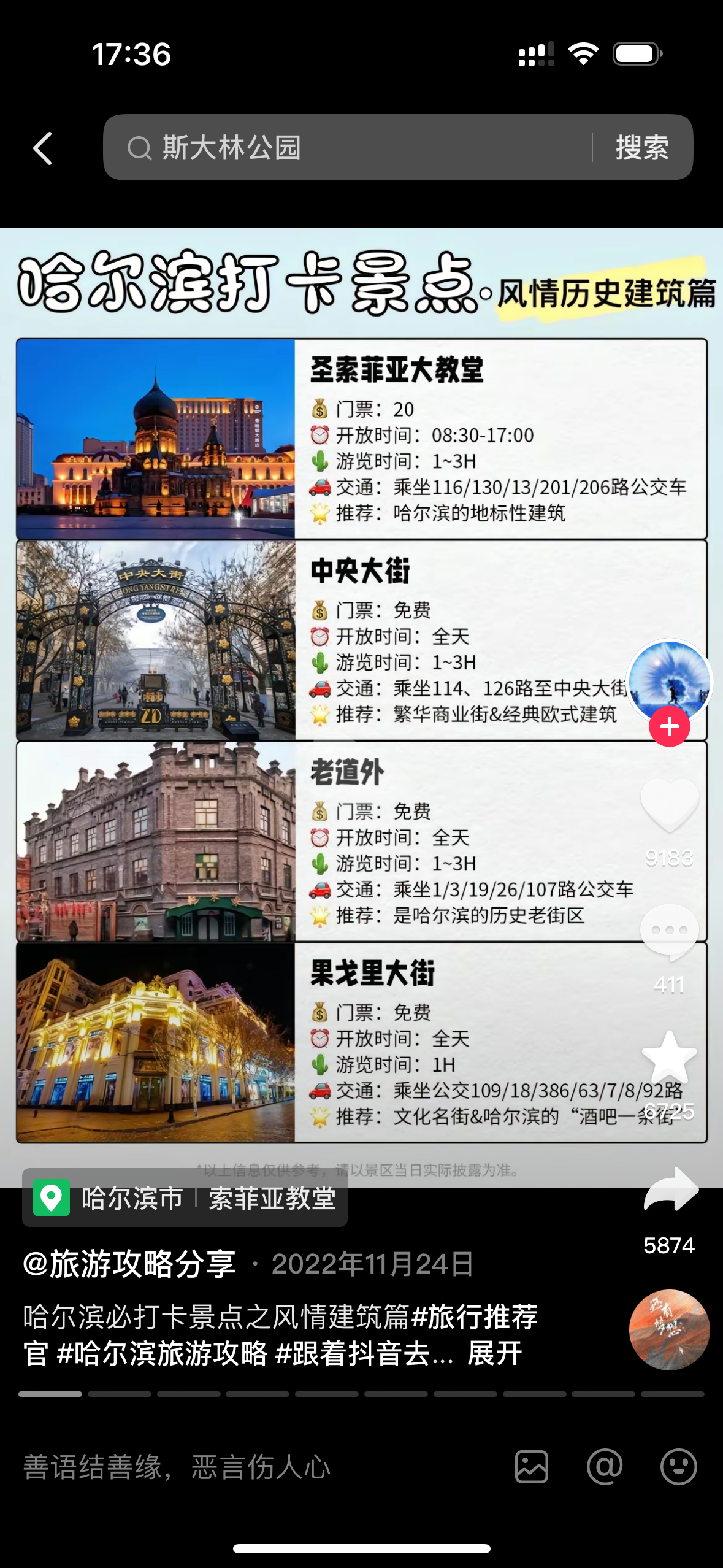Screen dimensions: 723x1568
Task: Favorite this post with the star
Action: (669, 1057)
